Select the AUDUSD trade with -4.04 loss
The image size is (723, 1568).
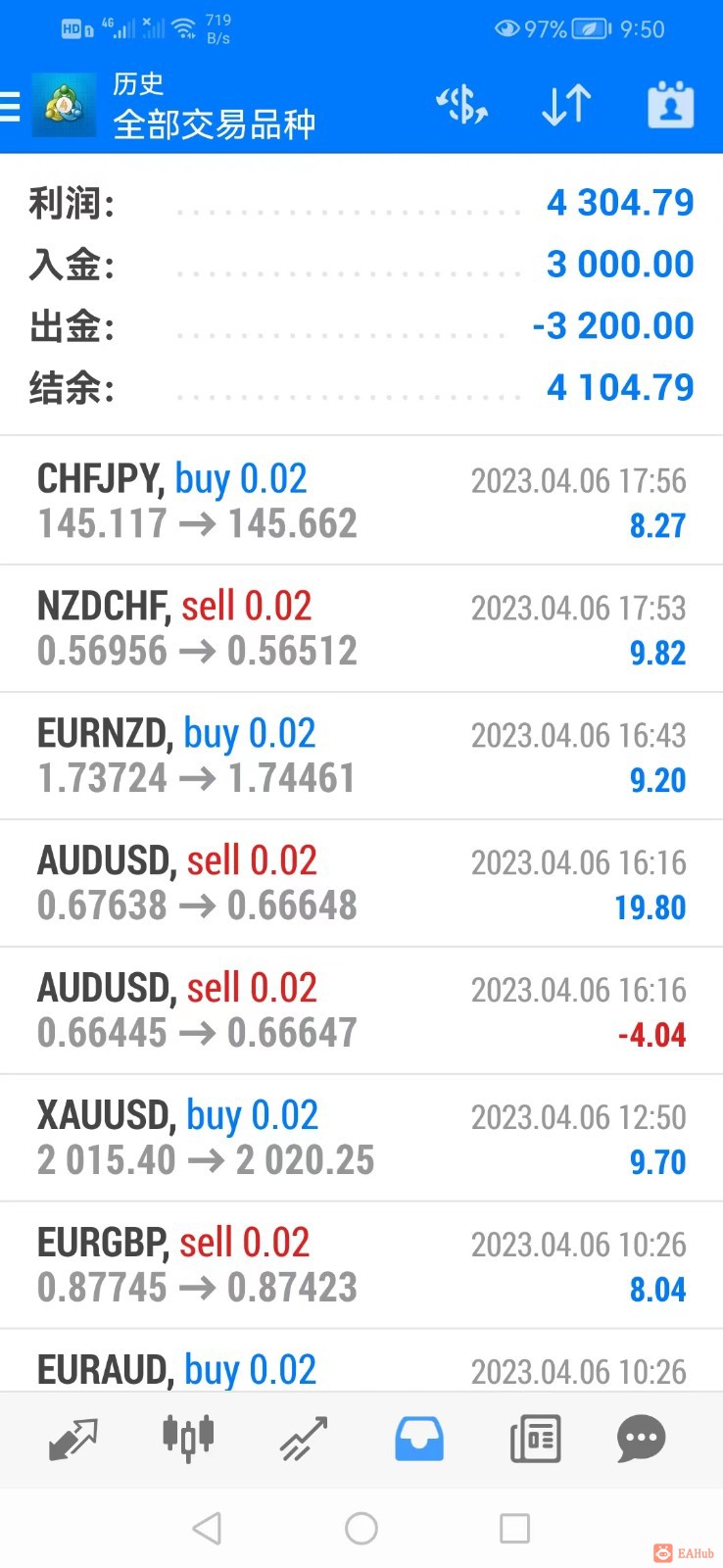(x=361, y=1010)
